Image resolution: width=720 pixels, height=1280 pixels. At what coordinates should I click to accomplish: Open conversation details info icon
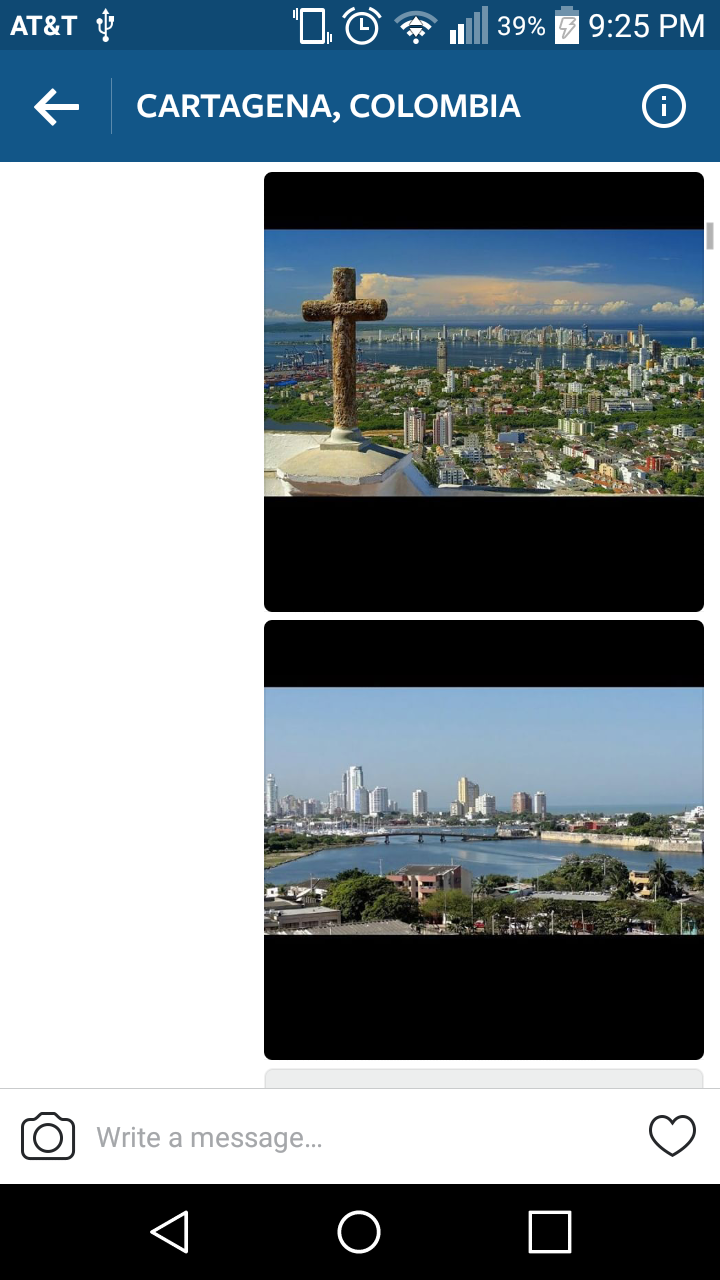click(x=663, y=107)
